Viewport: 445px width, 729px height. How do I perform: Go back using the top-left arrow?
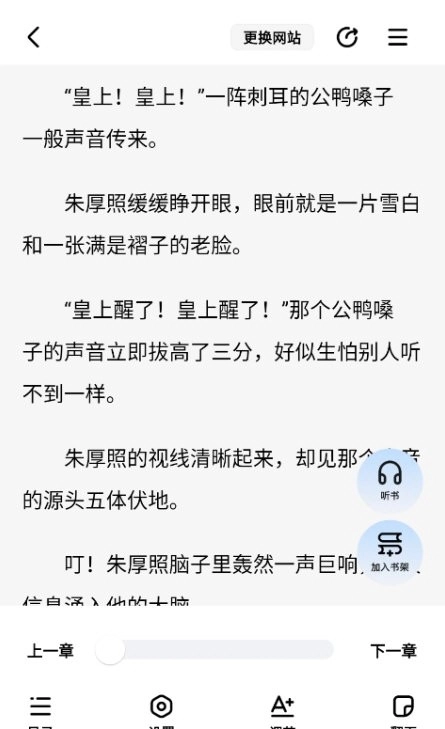(33, 37)
